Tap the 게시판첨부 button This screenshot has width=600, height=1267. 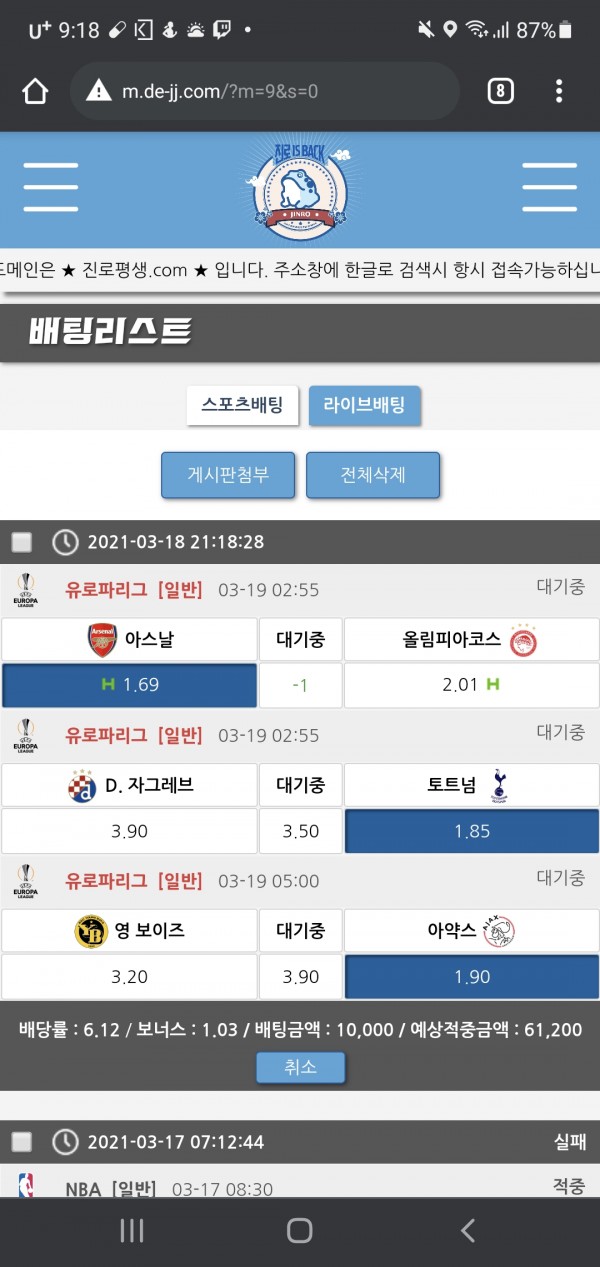pos(228,474)
